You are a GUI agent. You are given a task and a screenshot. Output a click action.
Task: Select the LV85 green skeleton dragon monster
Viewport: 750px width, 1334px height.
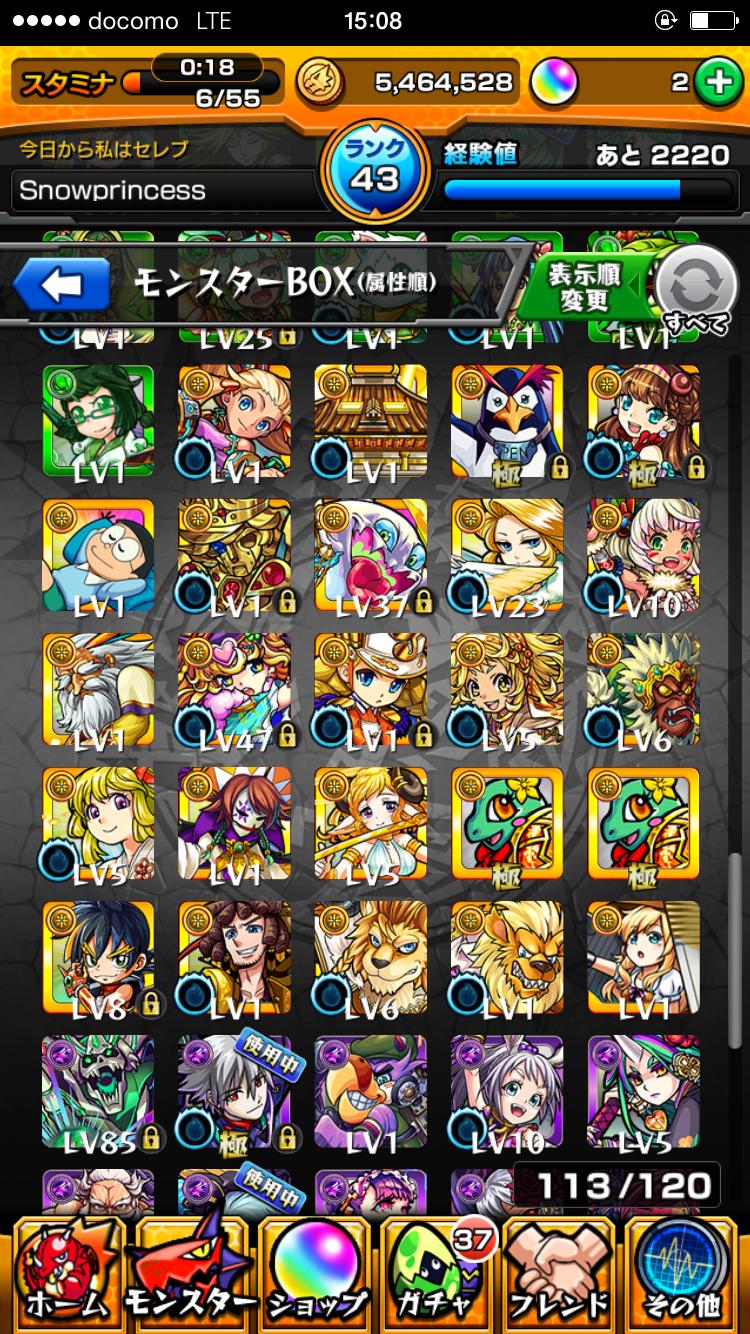click(x=98, y=1091)
